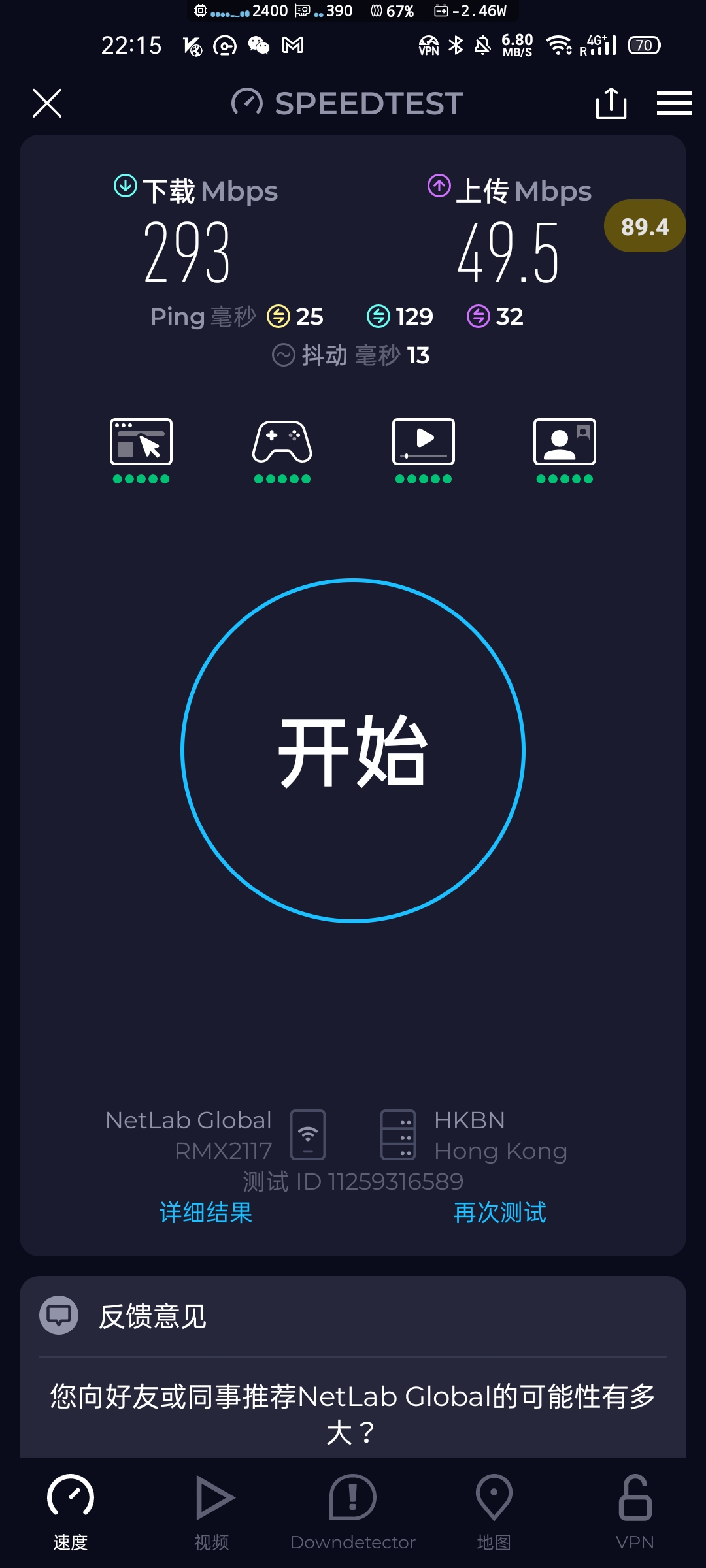706x1568 pixels.
Task: Share the speed test result
Action: click(x=611, y=103)
